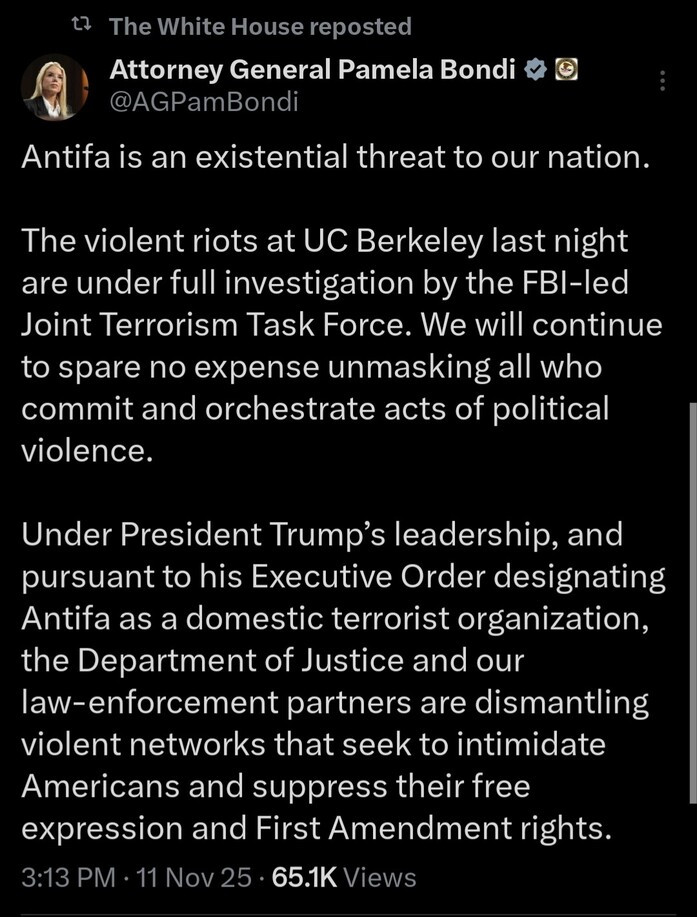Tap The White House reposted label
Viewport: 697px width, 917px height.
click(x=260, y=27)
